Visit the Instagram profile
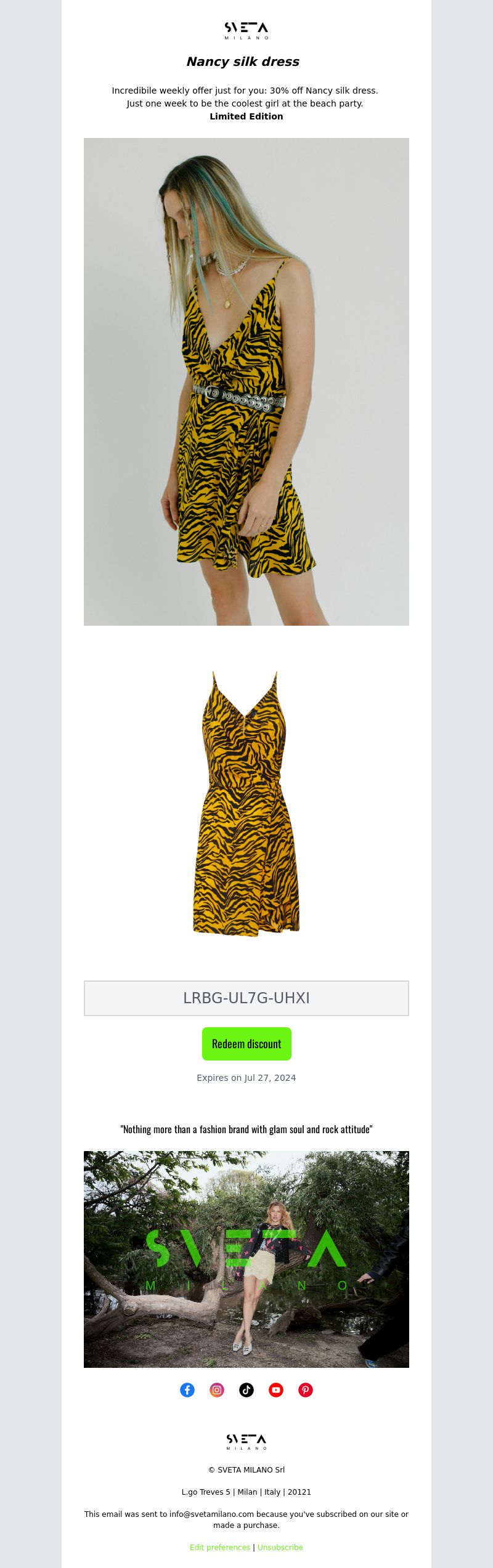Screen dimensions: 493x1568 pos(217,1390)
